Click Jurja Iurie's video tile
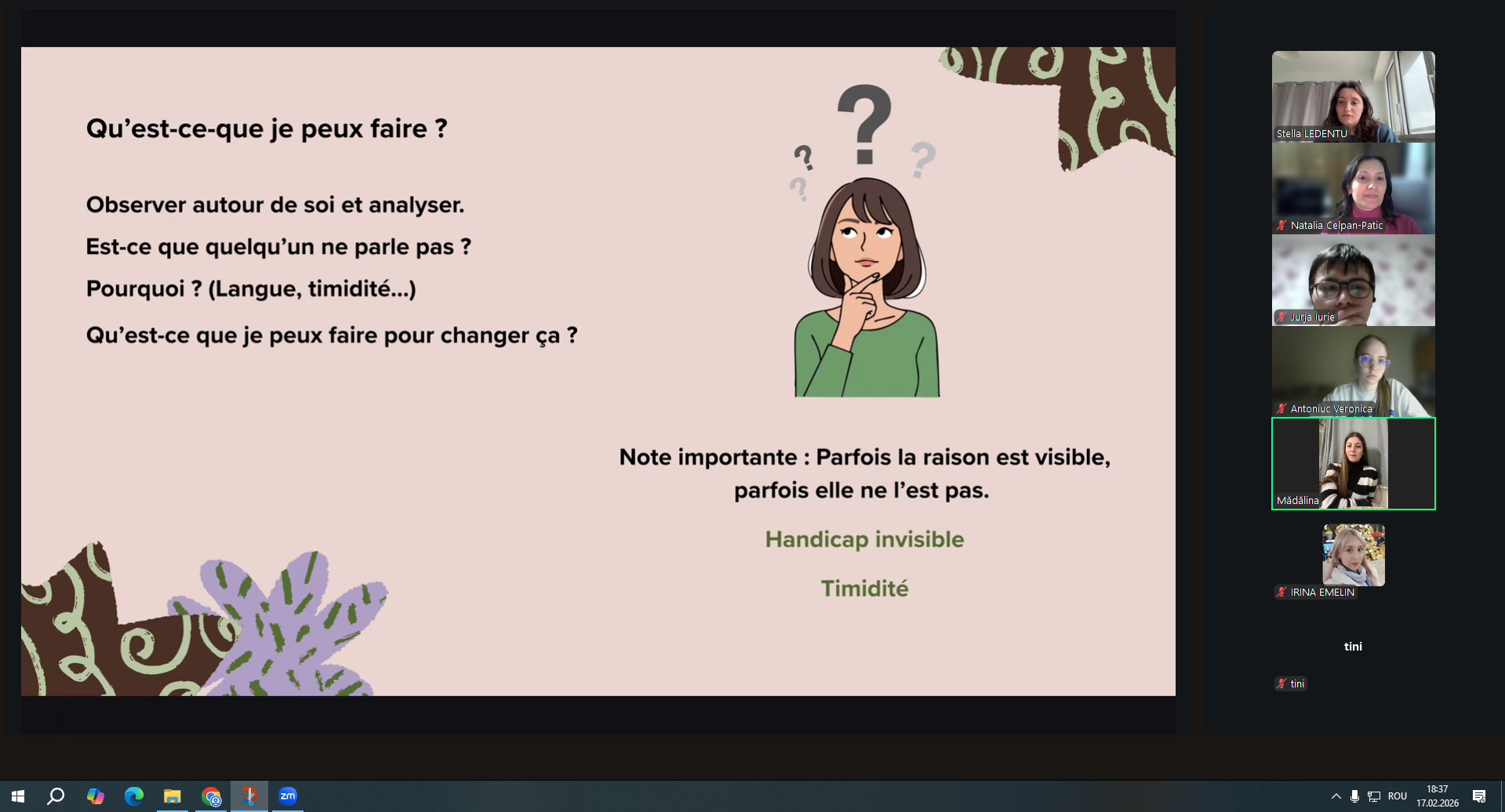The image size is (1505, 812). [1353, 280]
